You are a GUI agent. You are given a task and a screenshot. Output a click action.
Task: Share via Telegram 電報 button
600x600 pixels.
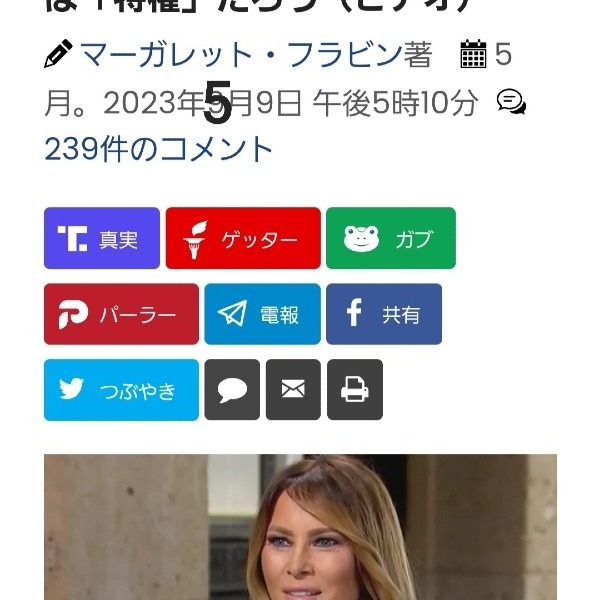point(262,314)
